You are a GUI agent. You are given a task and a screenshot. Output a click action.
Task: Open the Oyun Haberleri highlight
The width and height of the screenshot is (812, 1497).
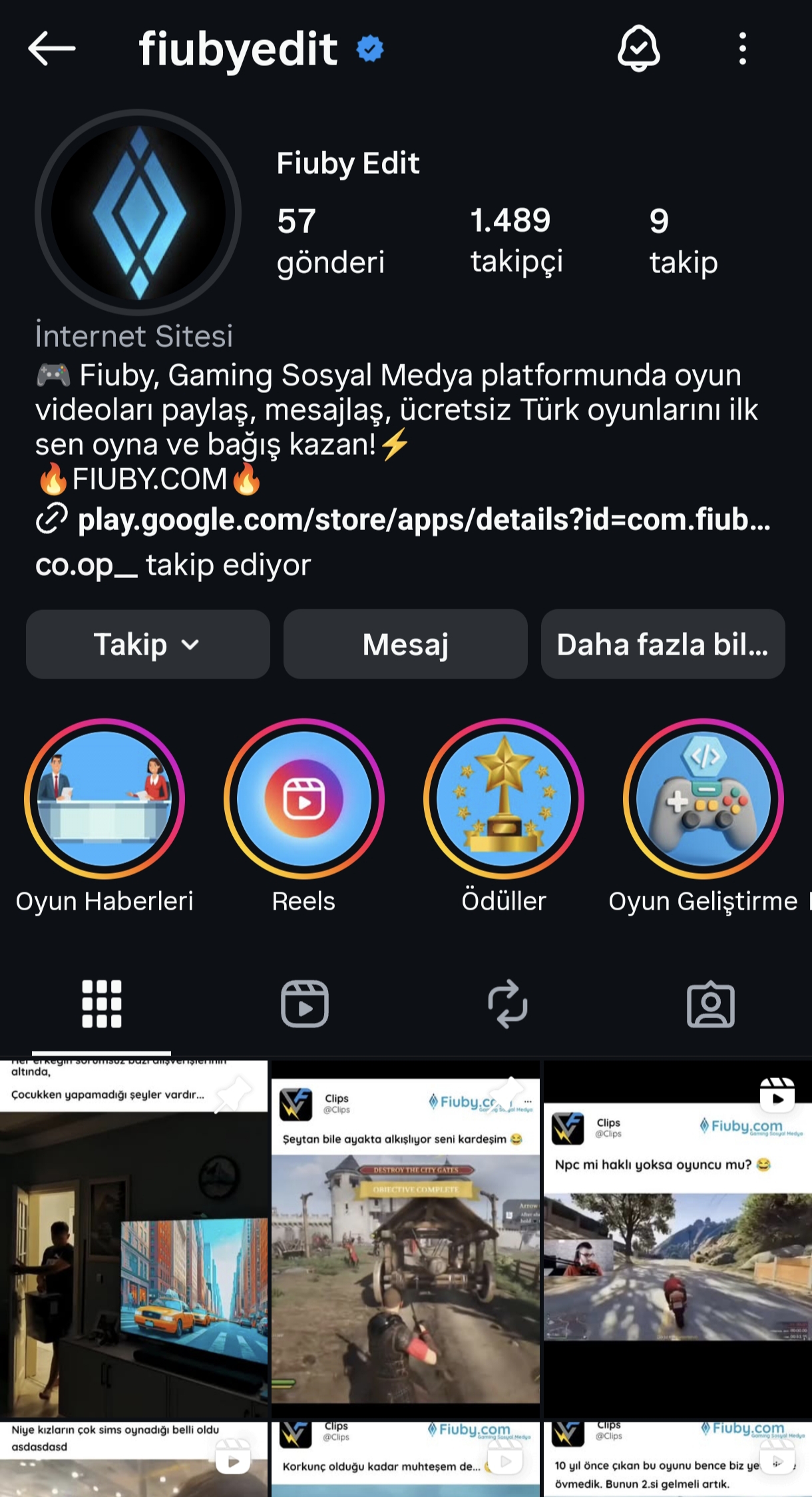click(104, 799)
